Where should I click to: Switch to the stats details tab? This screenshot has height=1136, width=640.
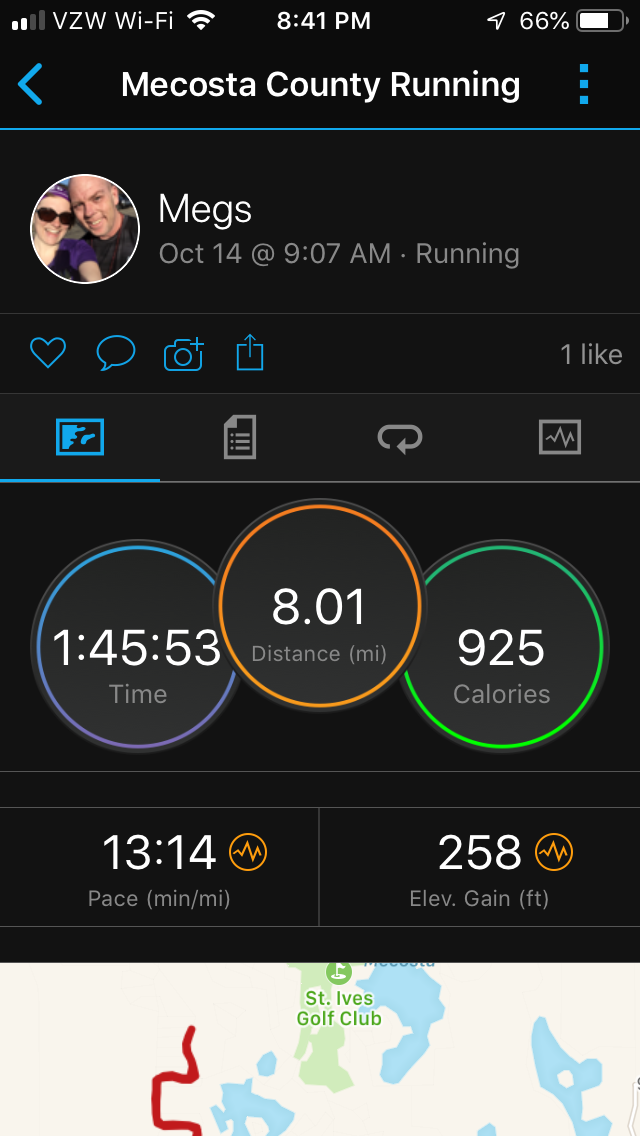pos(239,437)
